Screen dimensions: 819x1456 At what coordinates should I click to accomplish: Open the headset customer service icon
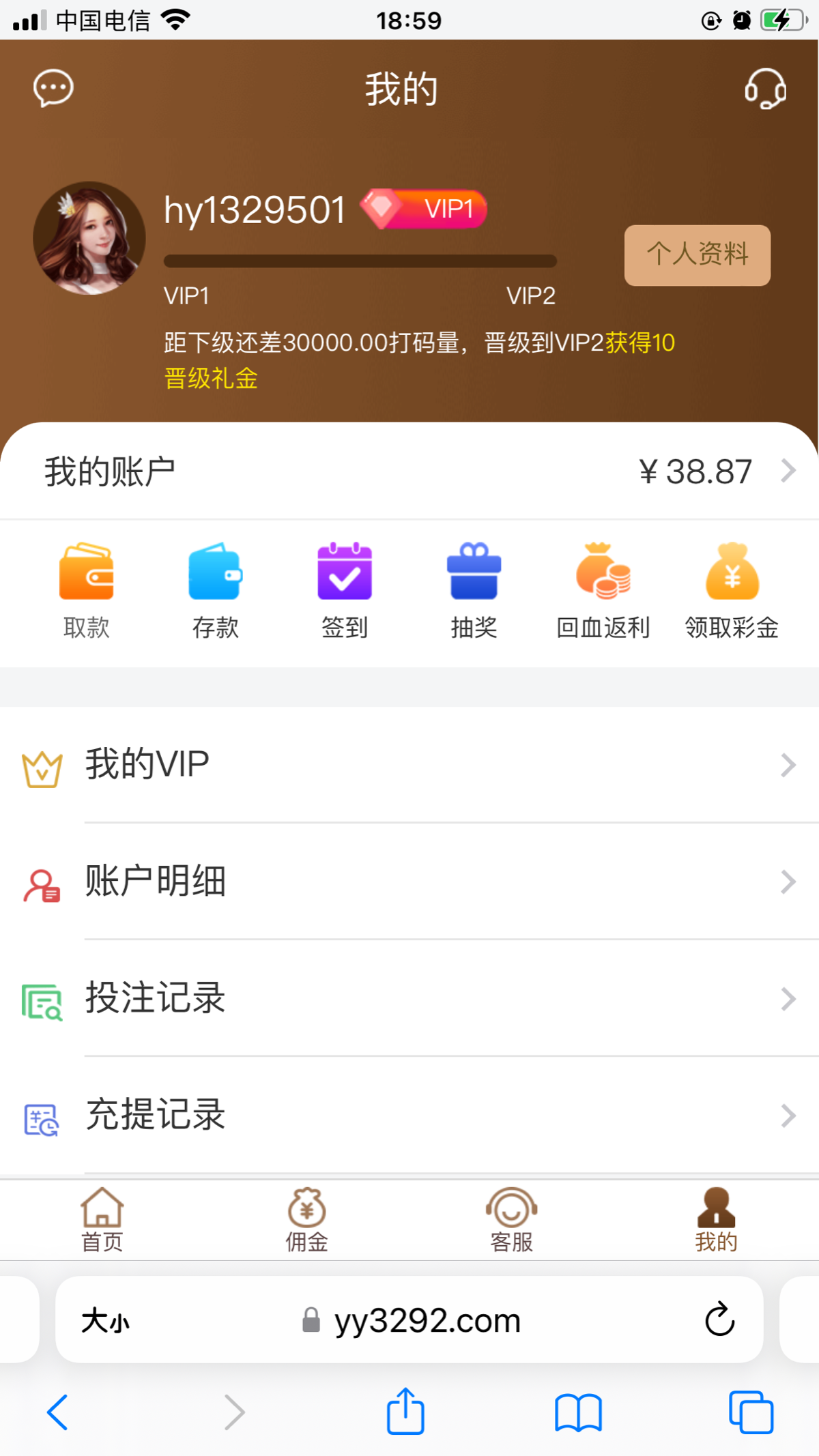pos(765,88)
